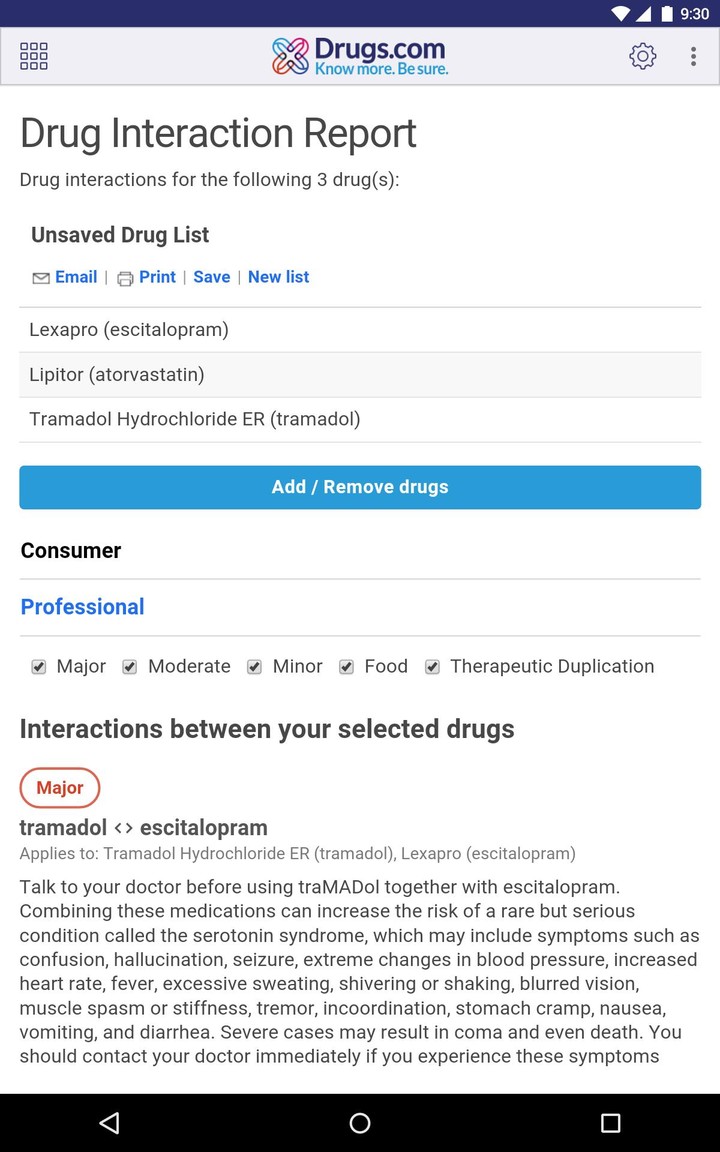Screen dimensions: 720x1152
Task: Open the Professional tab
Action: [x=82, y=607]
